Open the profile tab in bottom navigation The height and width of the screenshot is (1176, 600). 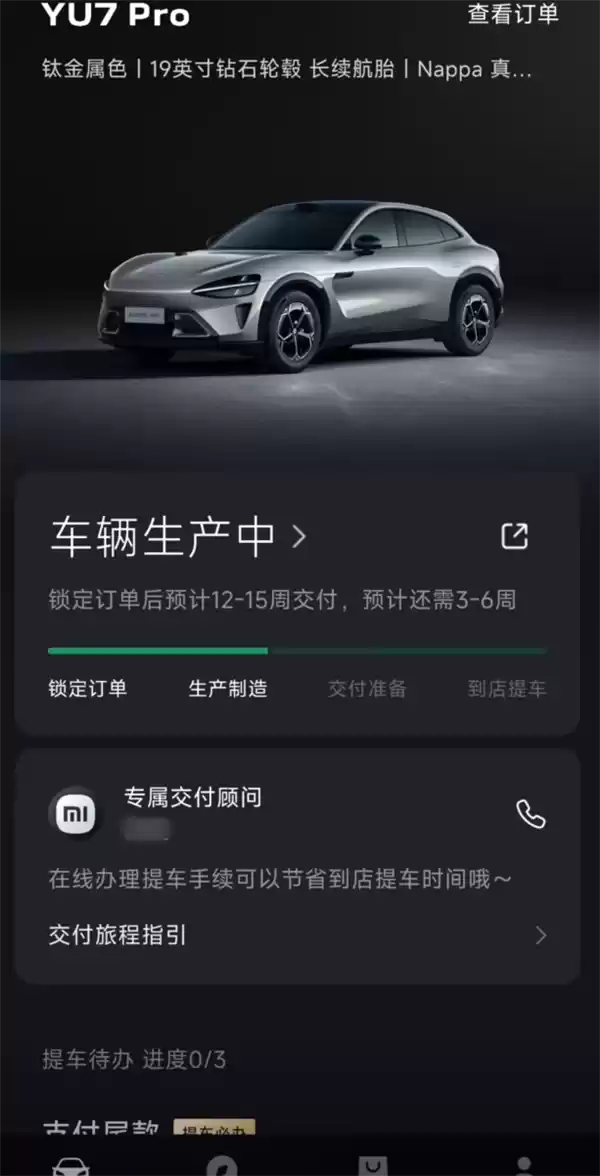pos(524,1165)
